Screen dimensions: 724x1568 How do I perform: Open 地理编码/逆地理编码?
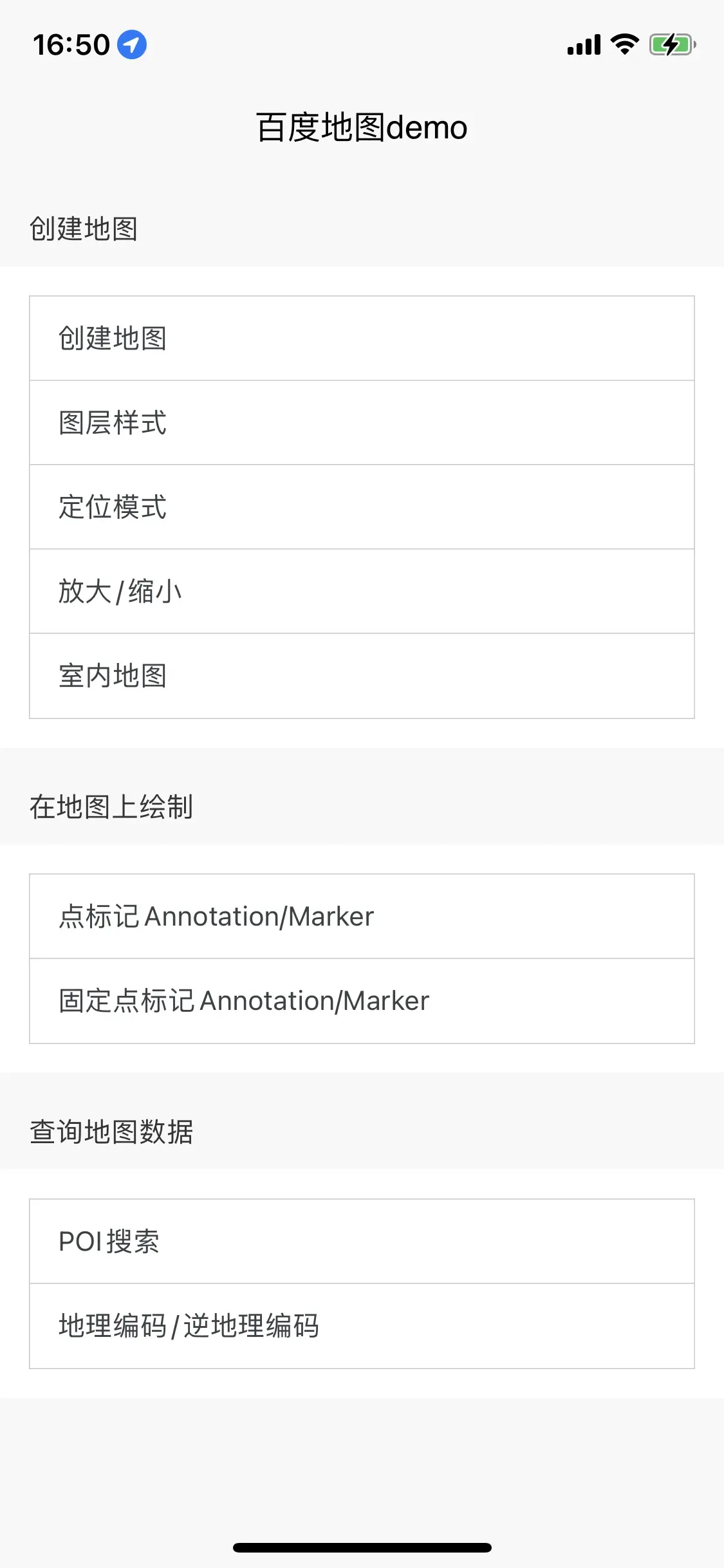(362, 1326)
